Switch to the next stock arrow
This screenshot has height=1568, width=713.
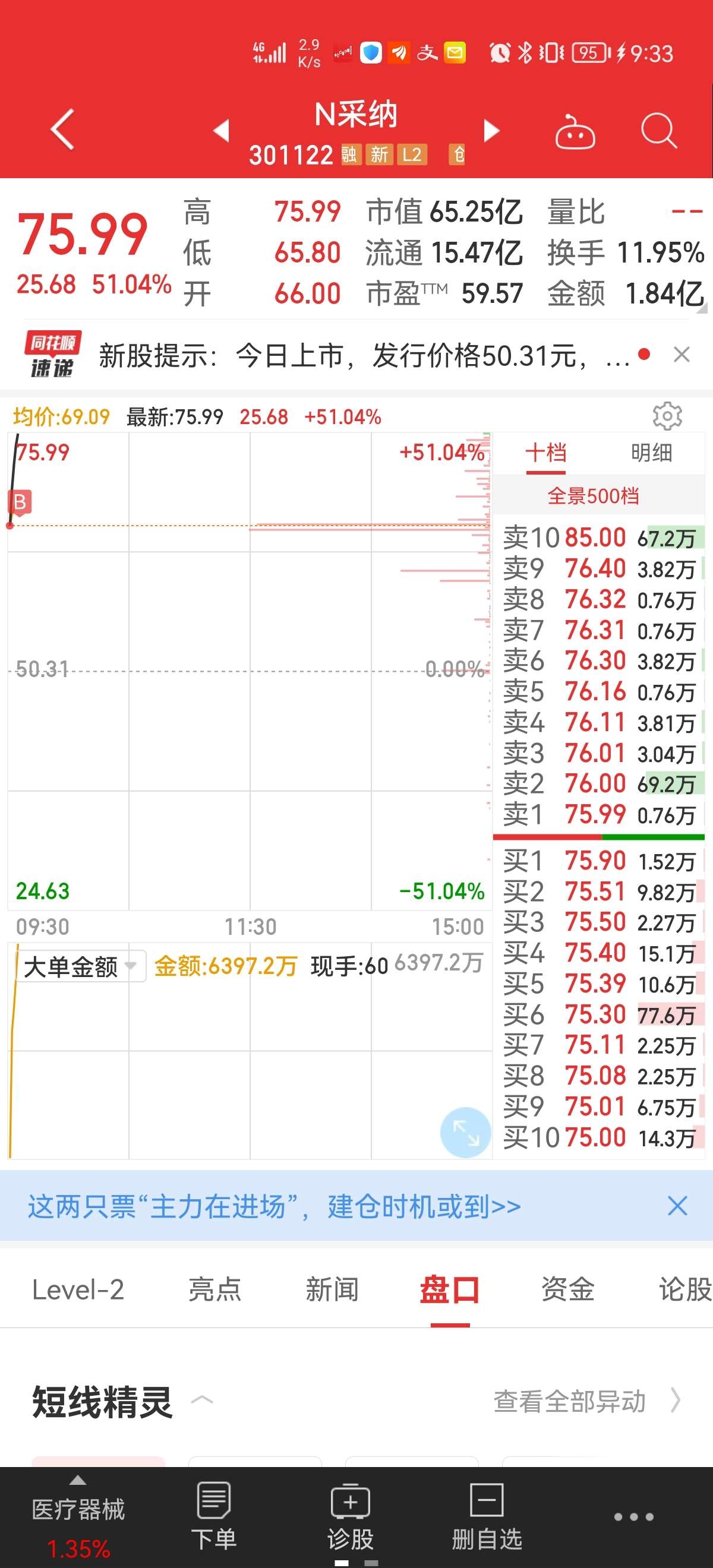[x=491, y=130]
